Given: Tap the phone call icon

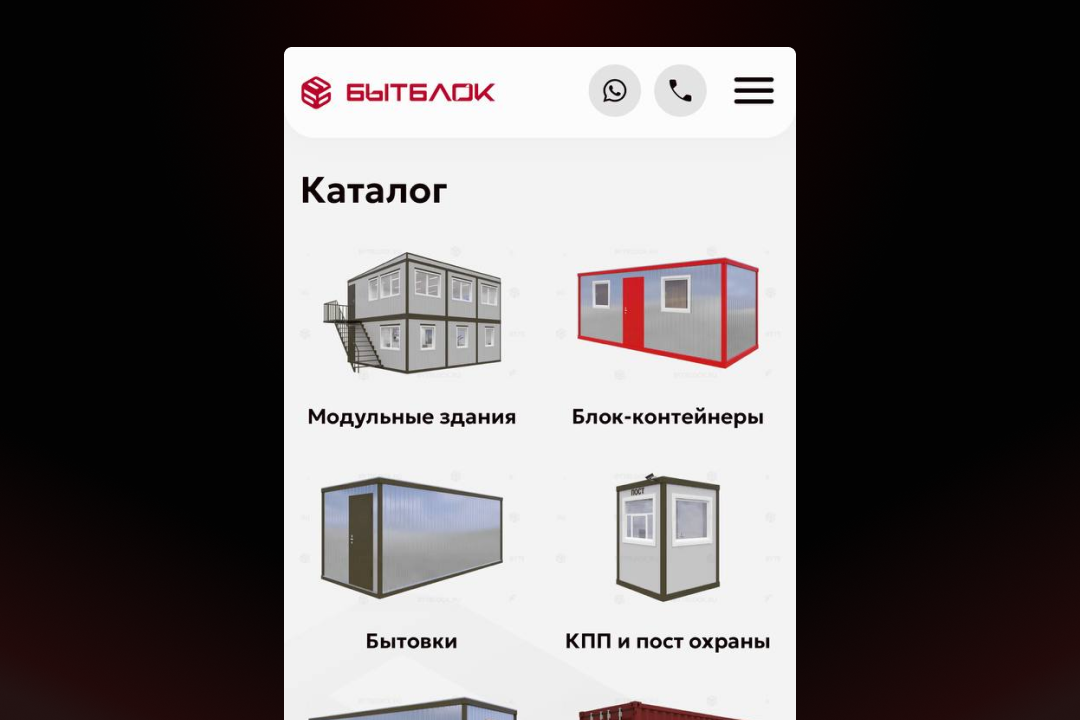Looking at the screenshot, I should [x=680, y=91].
